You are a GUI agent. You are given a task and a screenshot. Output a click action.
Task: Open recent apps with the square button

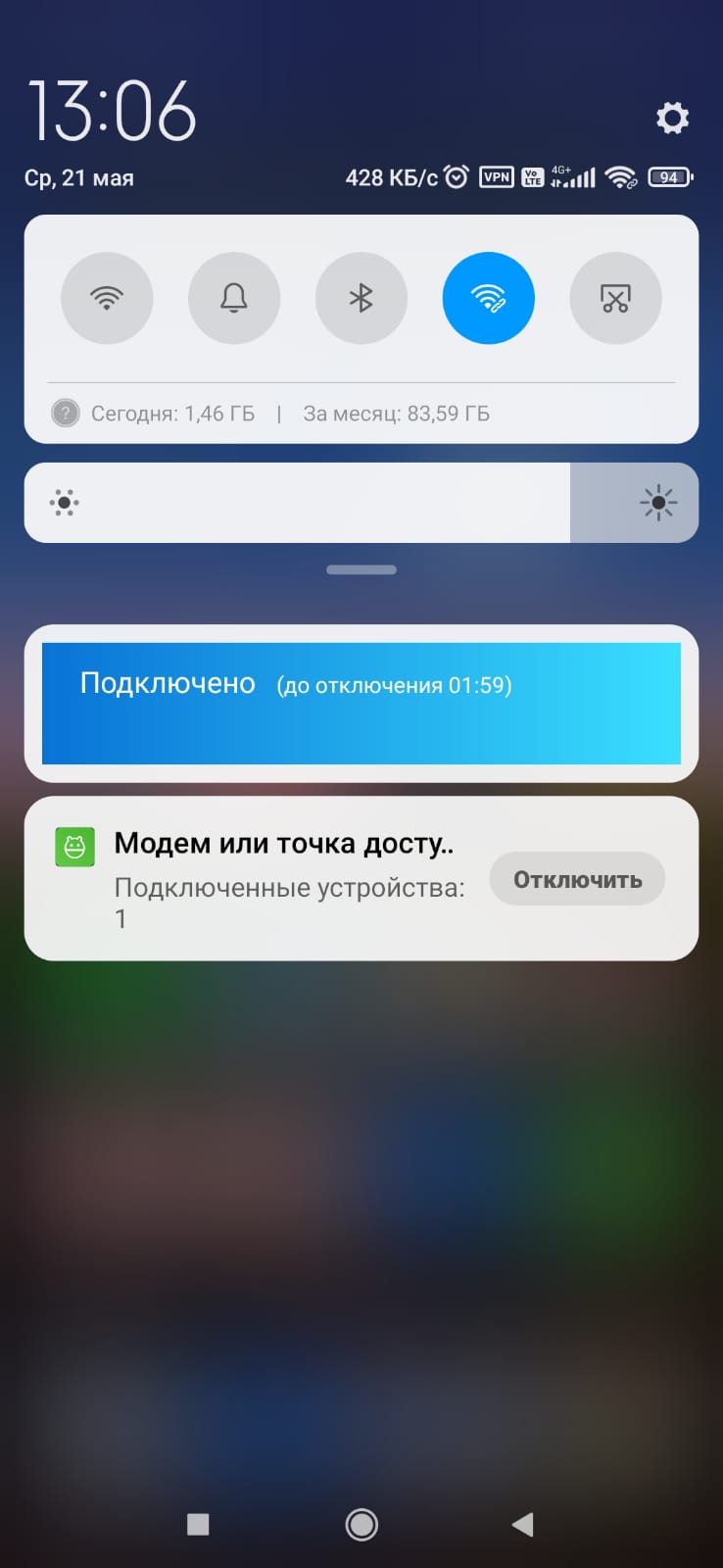pos(198,1524)
